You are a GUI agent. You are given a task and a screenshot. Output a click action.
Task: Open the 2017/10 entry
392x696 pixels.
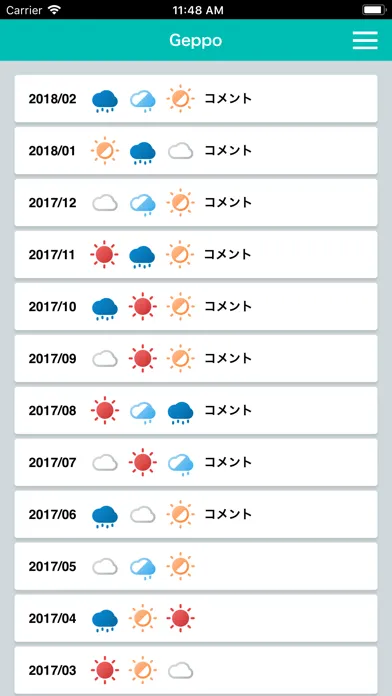click(x=196, y=306)
